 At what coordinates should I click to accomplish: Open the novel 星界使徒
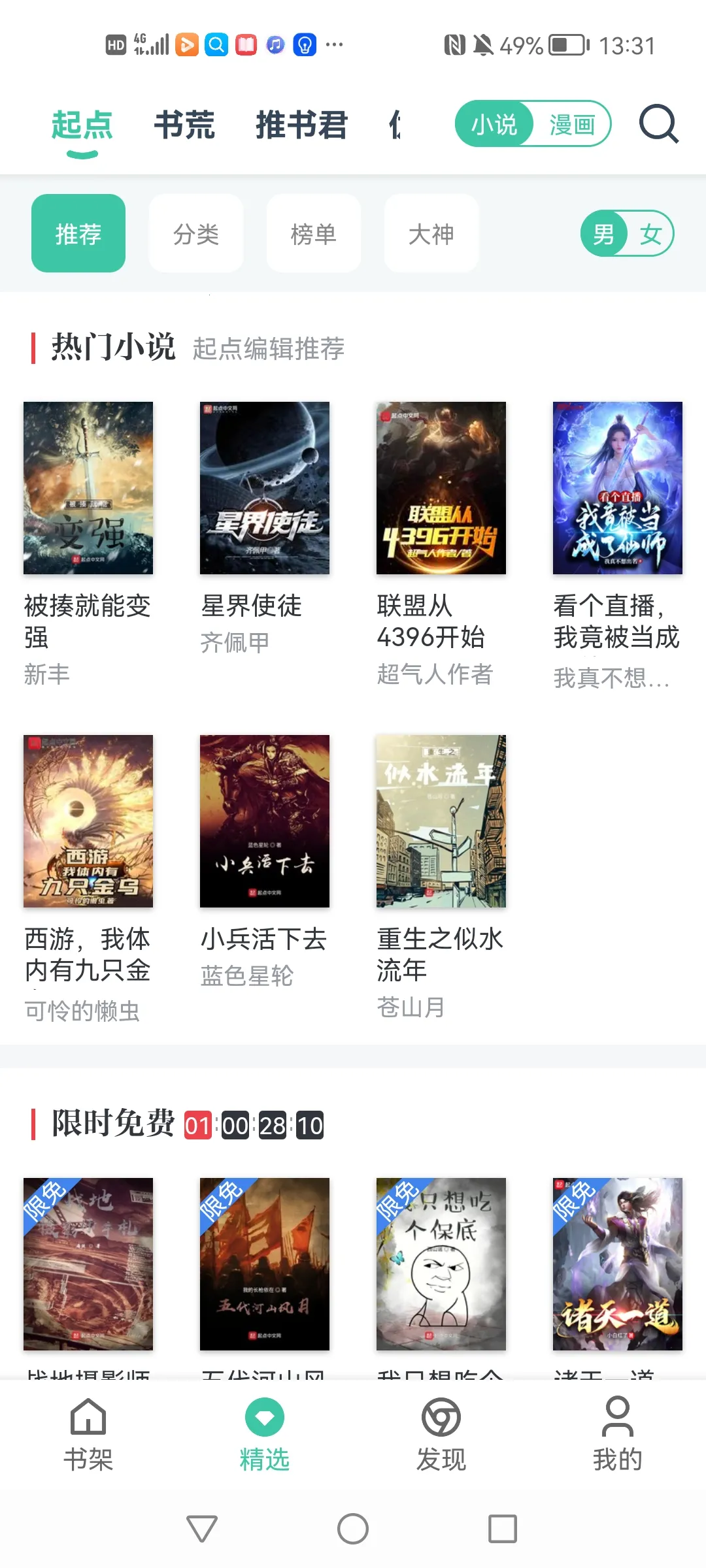point(265,488)
